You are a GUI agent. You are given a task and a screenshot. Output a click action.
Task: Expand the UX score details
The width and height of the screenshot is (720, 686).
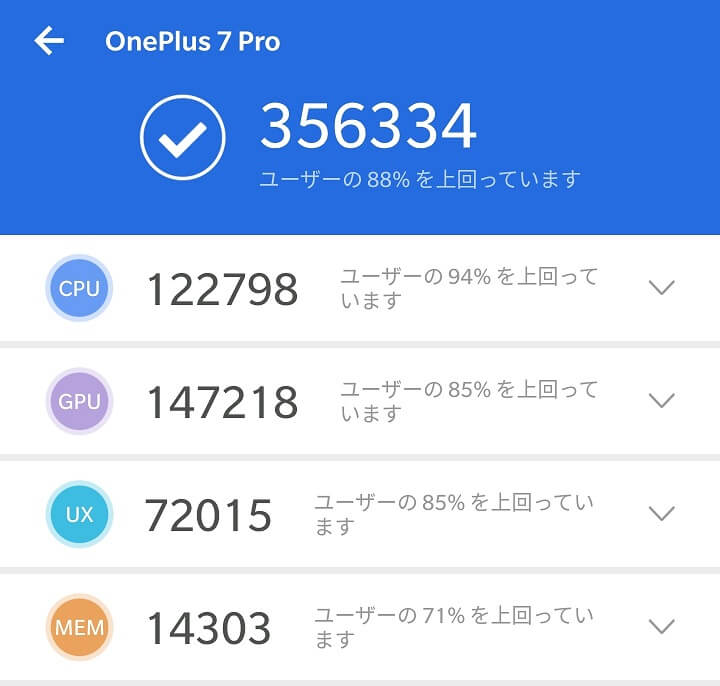(x=661, y=514)
